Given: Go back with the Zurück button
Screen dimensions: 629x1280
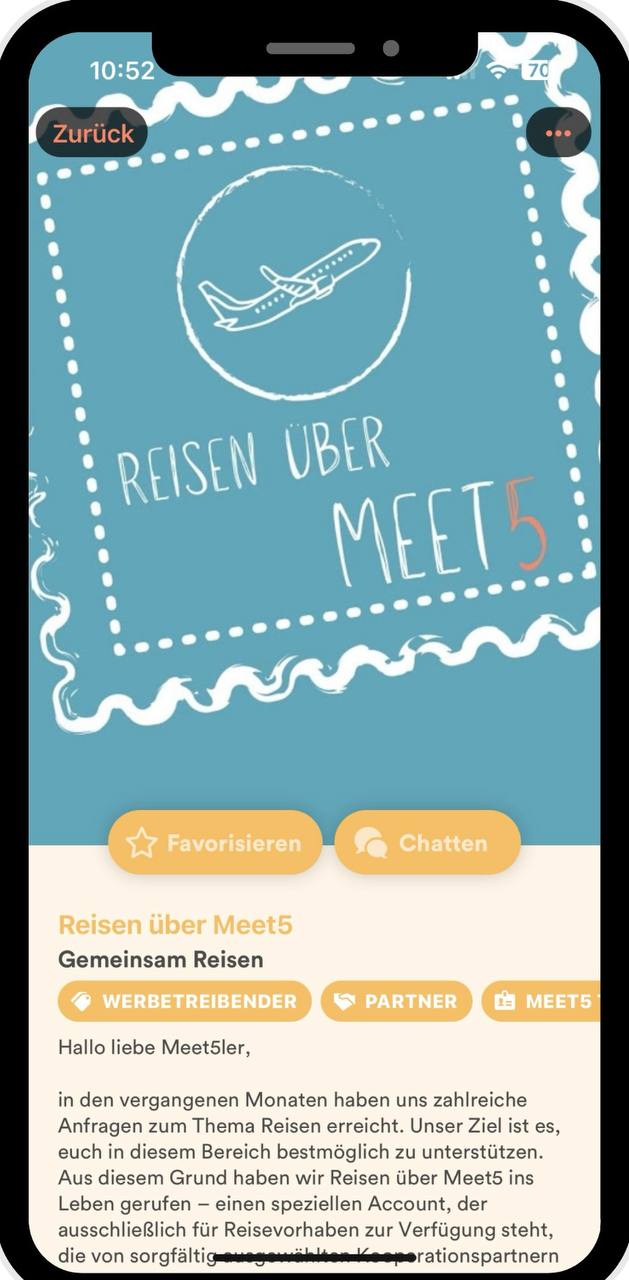Looking at the screenshot, I should pyautogui.click(x=92, y=133).
